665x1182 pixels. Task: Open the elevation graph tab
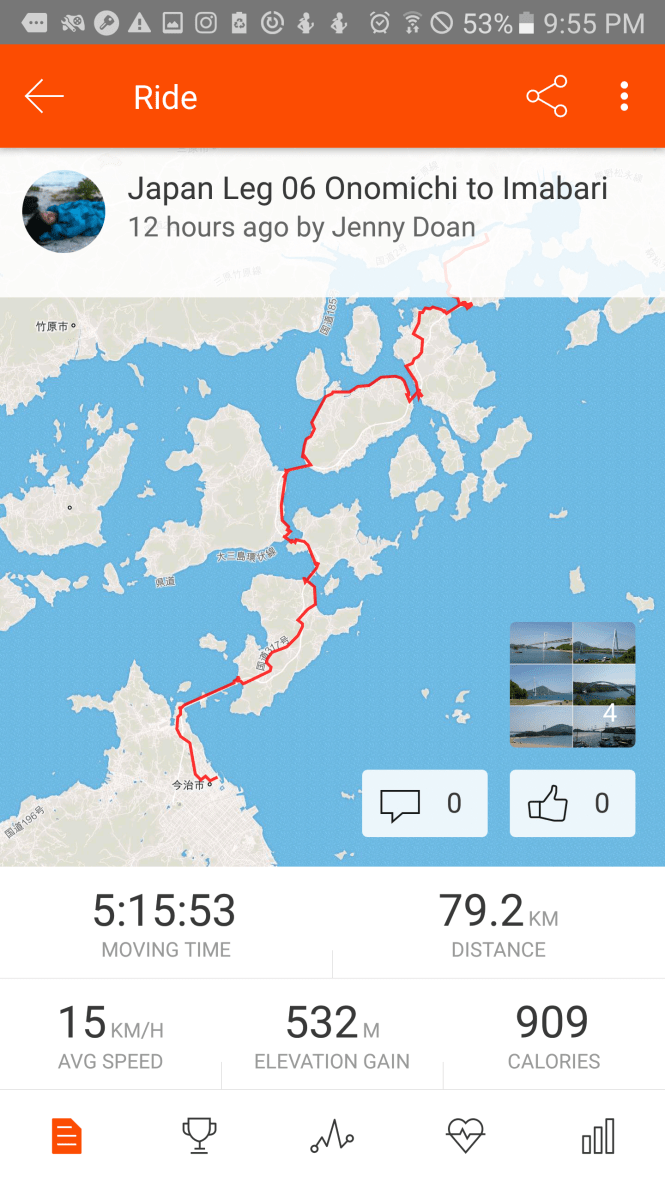click(x=332, y=1136)
